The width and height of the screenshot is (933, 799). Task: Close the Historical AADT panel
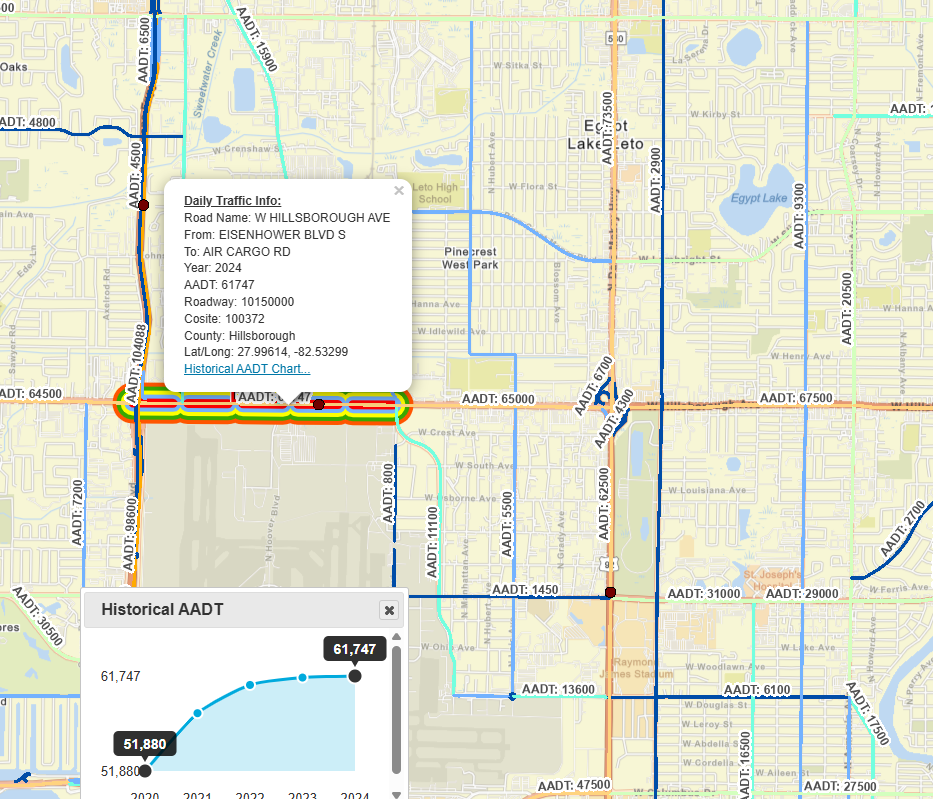(x=389, y=610)
